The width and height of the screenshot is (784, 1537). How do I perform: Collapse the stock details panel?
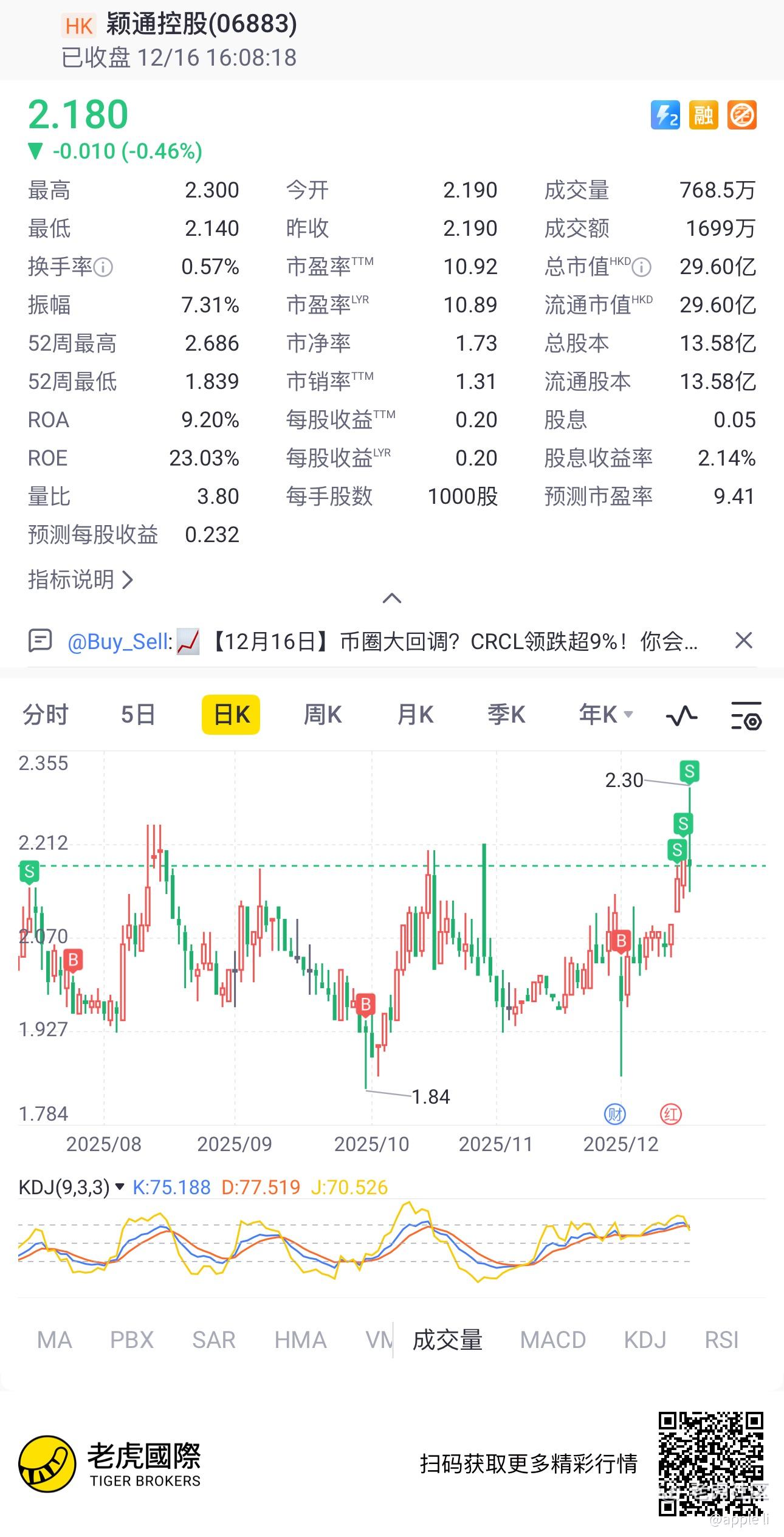tap(392, 599)
